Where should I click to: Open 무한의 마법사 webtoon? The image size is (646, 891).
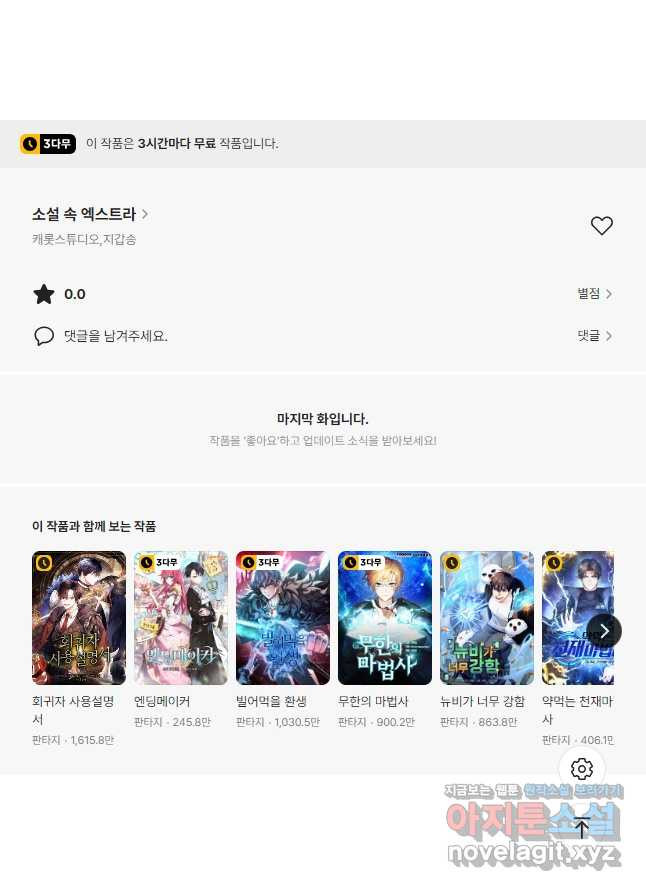tap(385, 617)
